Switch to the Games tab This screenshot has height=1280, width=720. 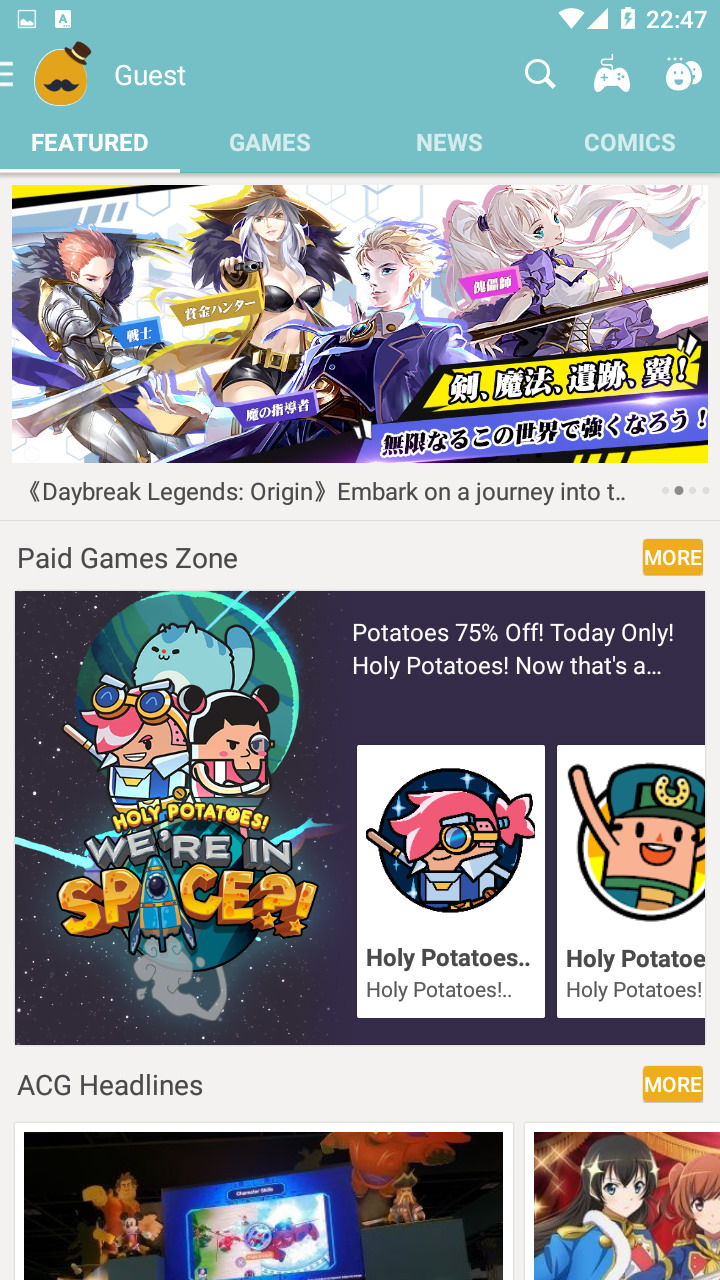pos(269,143)
